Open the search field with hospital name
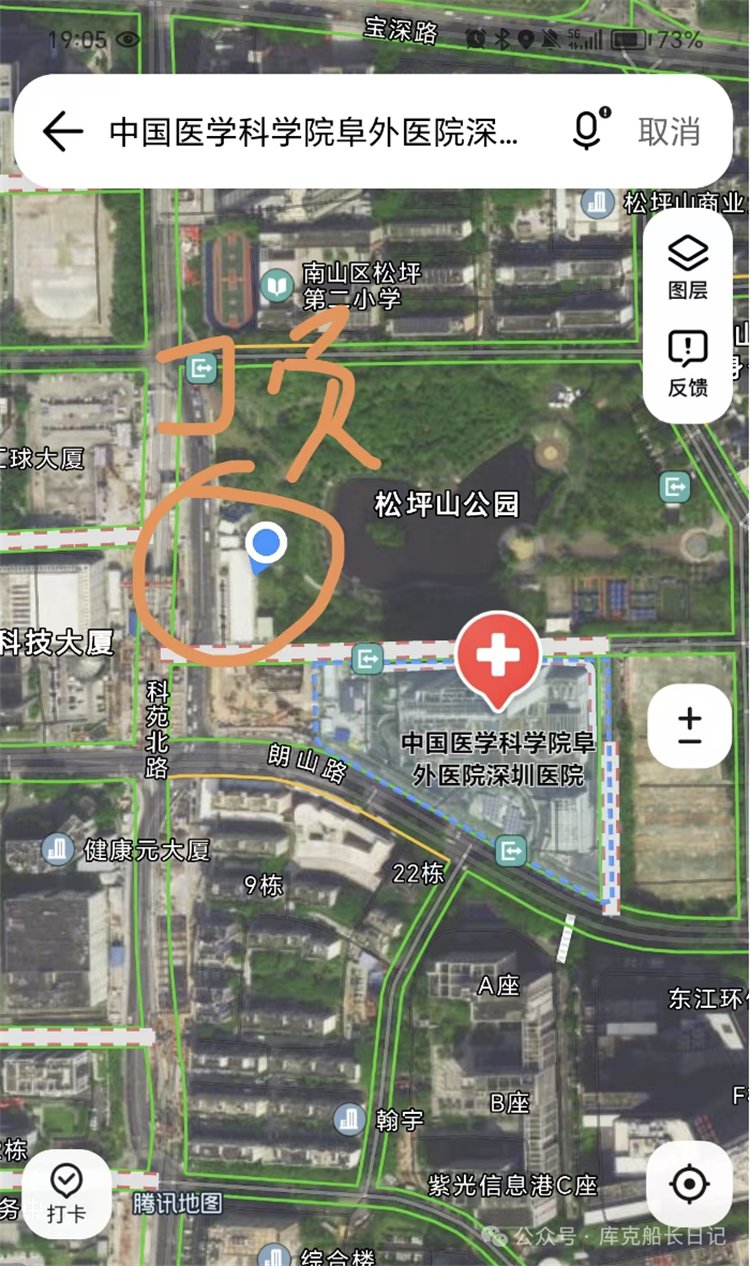The image size is (750, 1266). pos(315,132)
